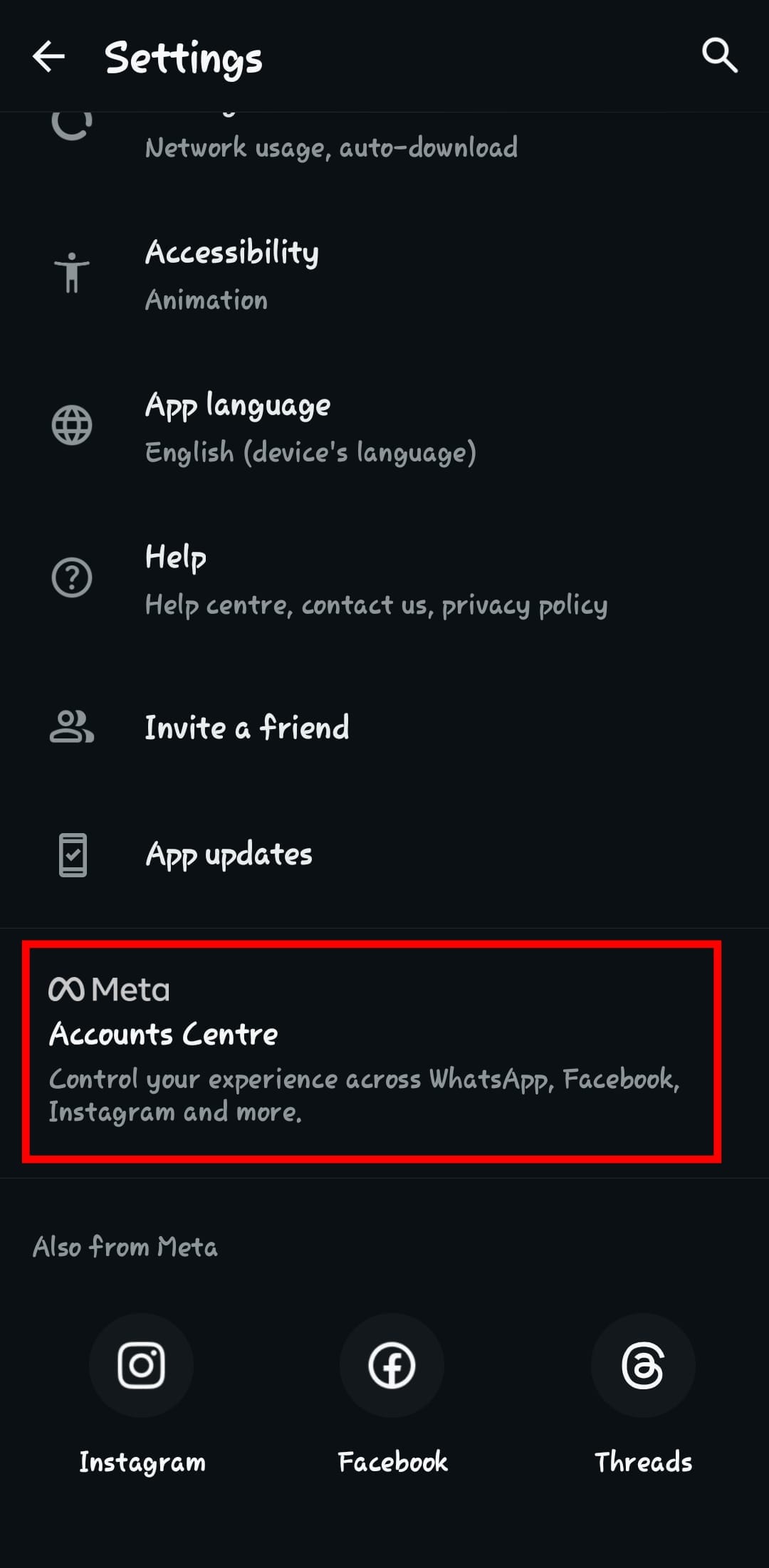Open Meta Accounts Centre
Image resolution: width=769 pixels, height=1568 pixels.
point(370,1051)
